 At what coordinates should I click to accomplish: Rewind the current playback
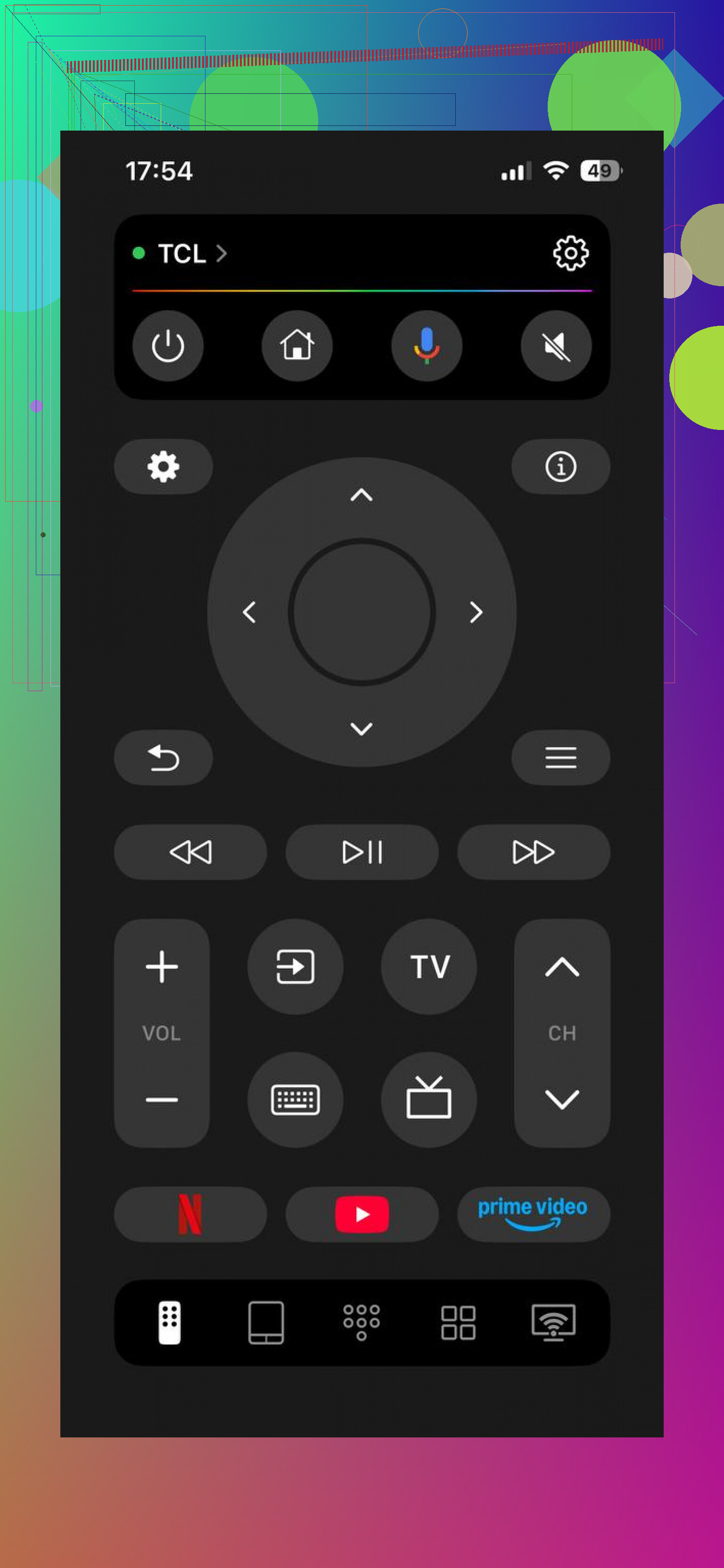(x=190, y=851)
